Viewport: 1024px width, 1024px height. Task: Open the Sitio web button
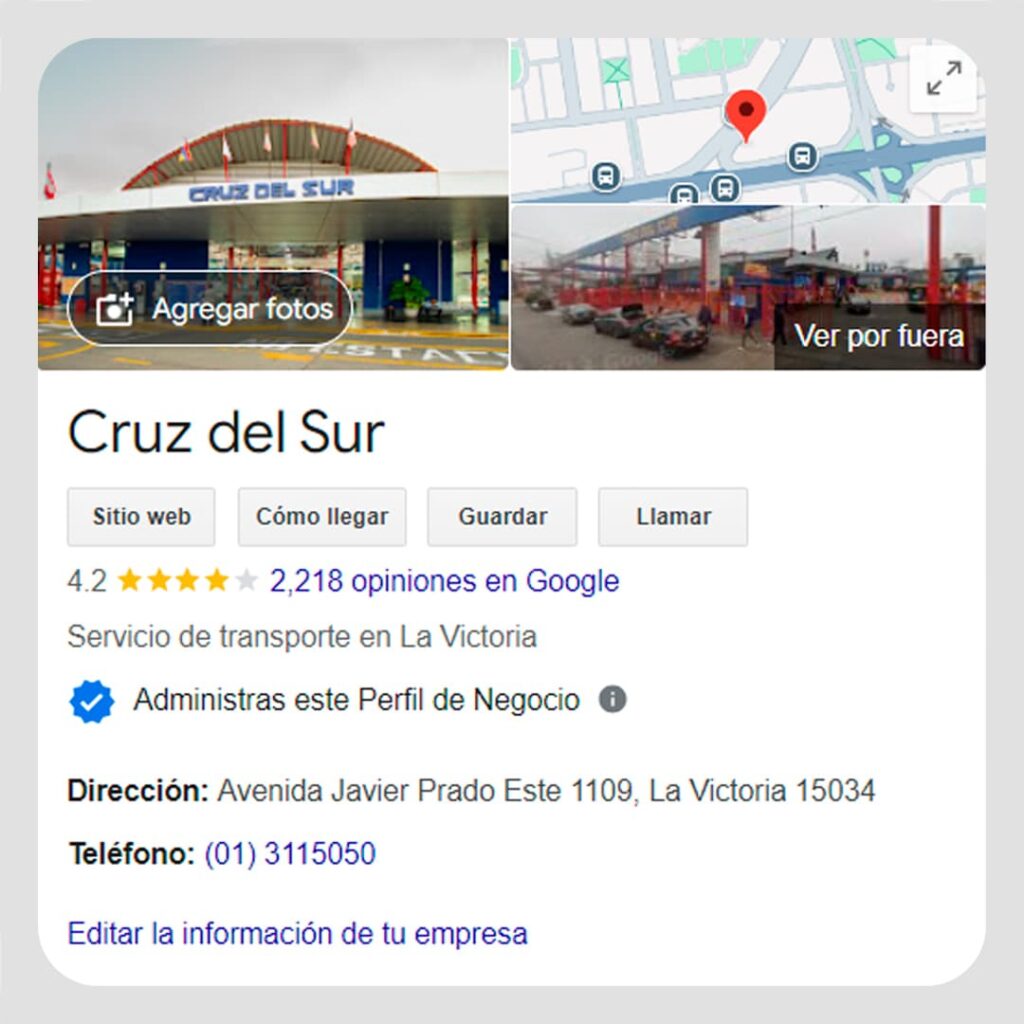141,517
